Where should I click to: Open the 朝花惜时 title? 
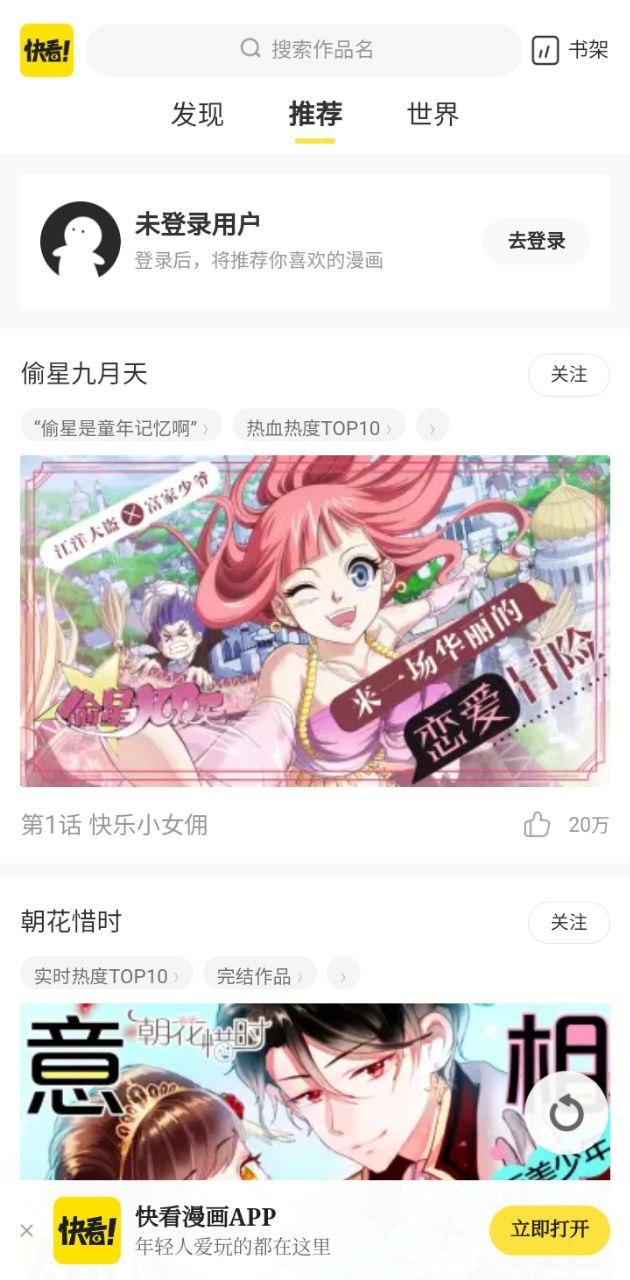point(71,921)
